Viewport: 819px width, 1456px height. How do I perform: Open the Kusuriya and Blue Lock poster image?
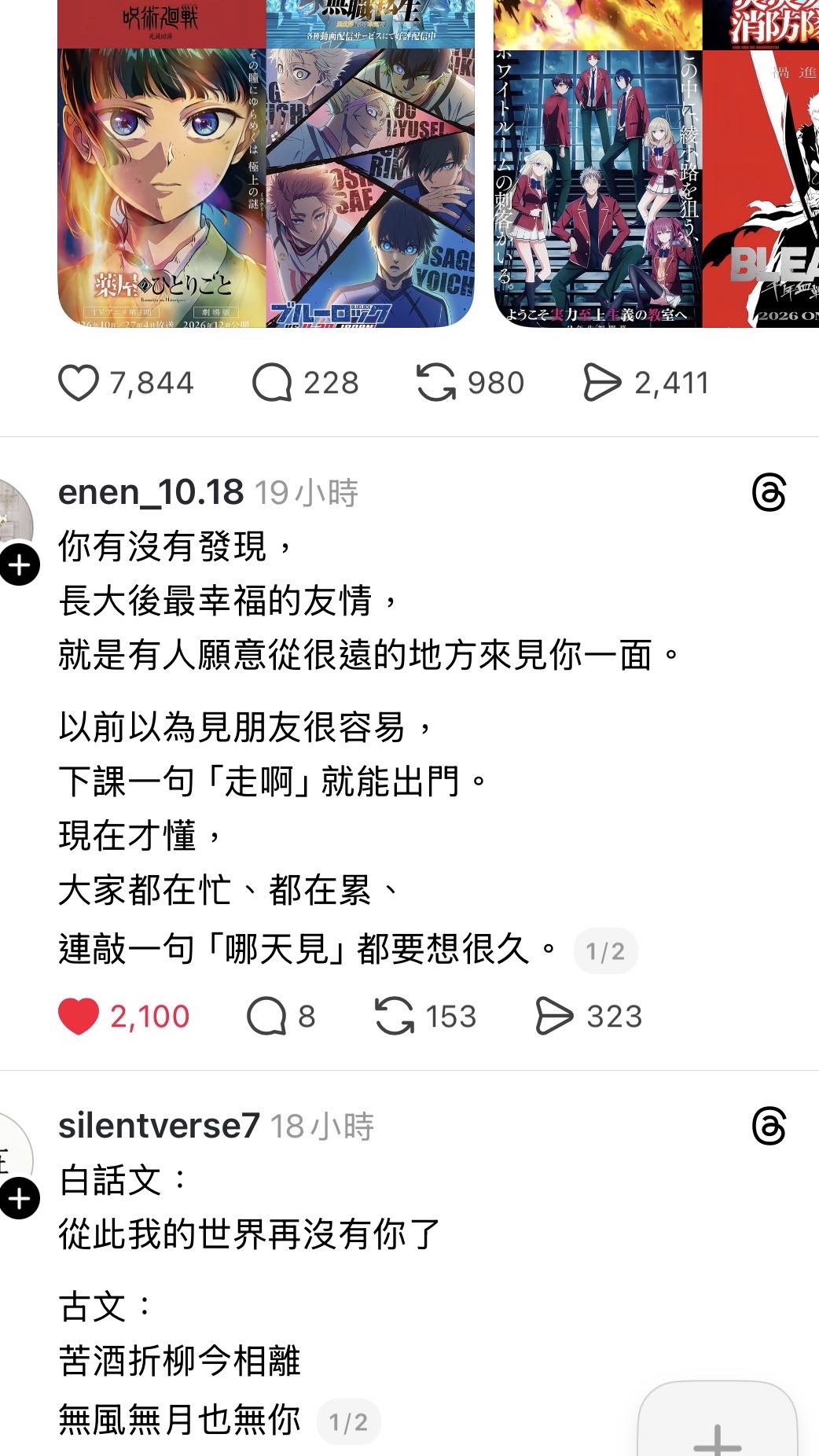click(x=266, y=165)
